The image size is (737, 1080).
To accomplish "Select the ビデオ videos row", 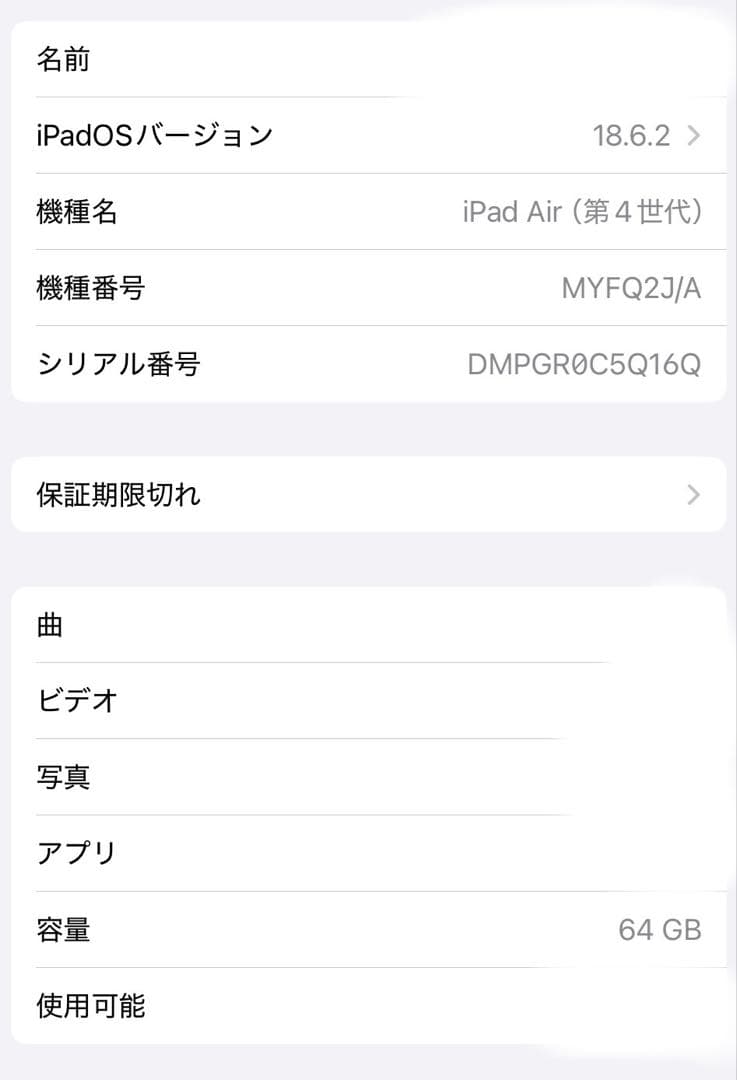I will [x=300, y=701].
